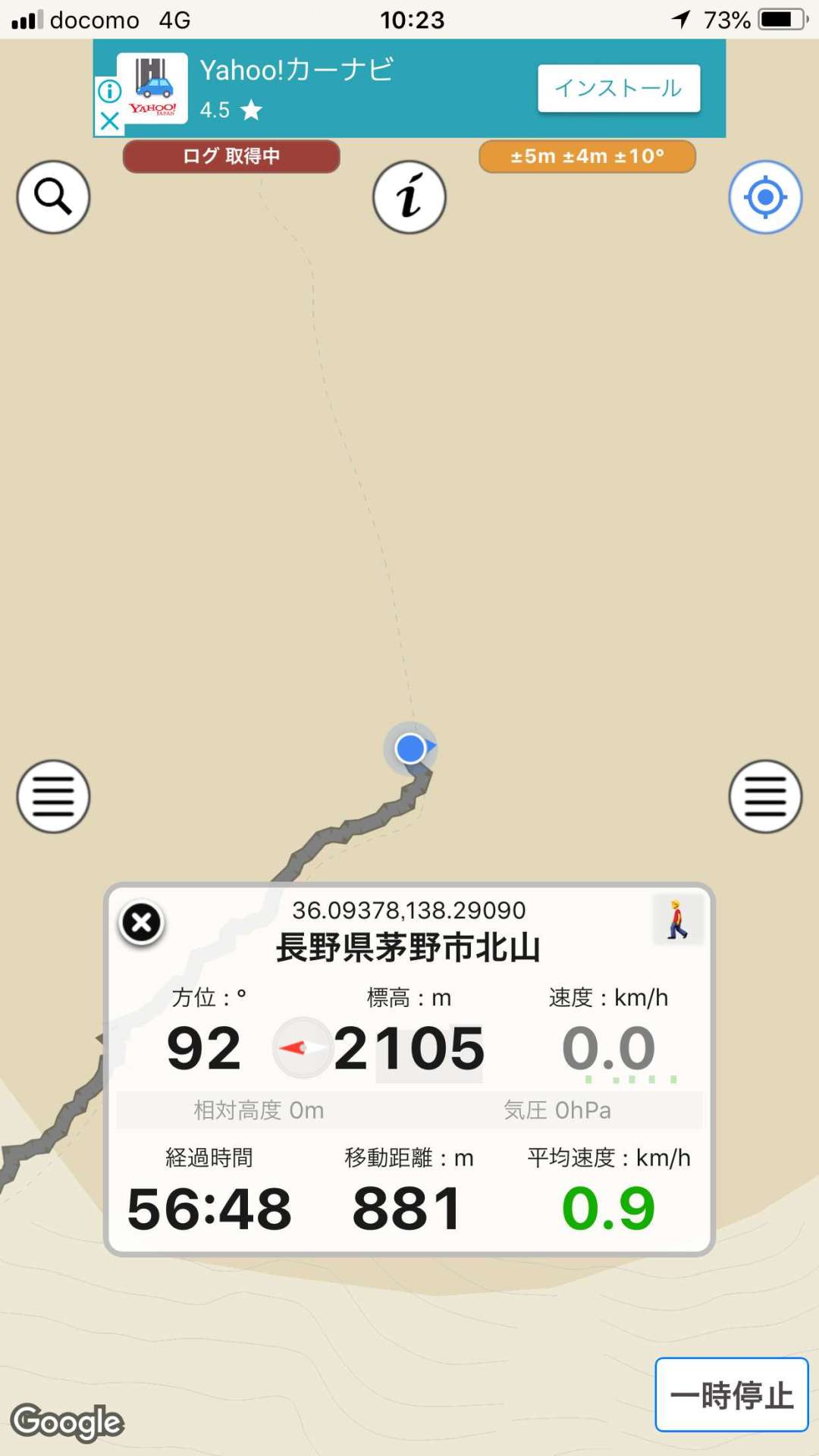
Task: Open the ad info icon
Action: click(x=110, y=91)
